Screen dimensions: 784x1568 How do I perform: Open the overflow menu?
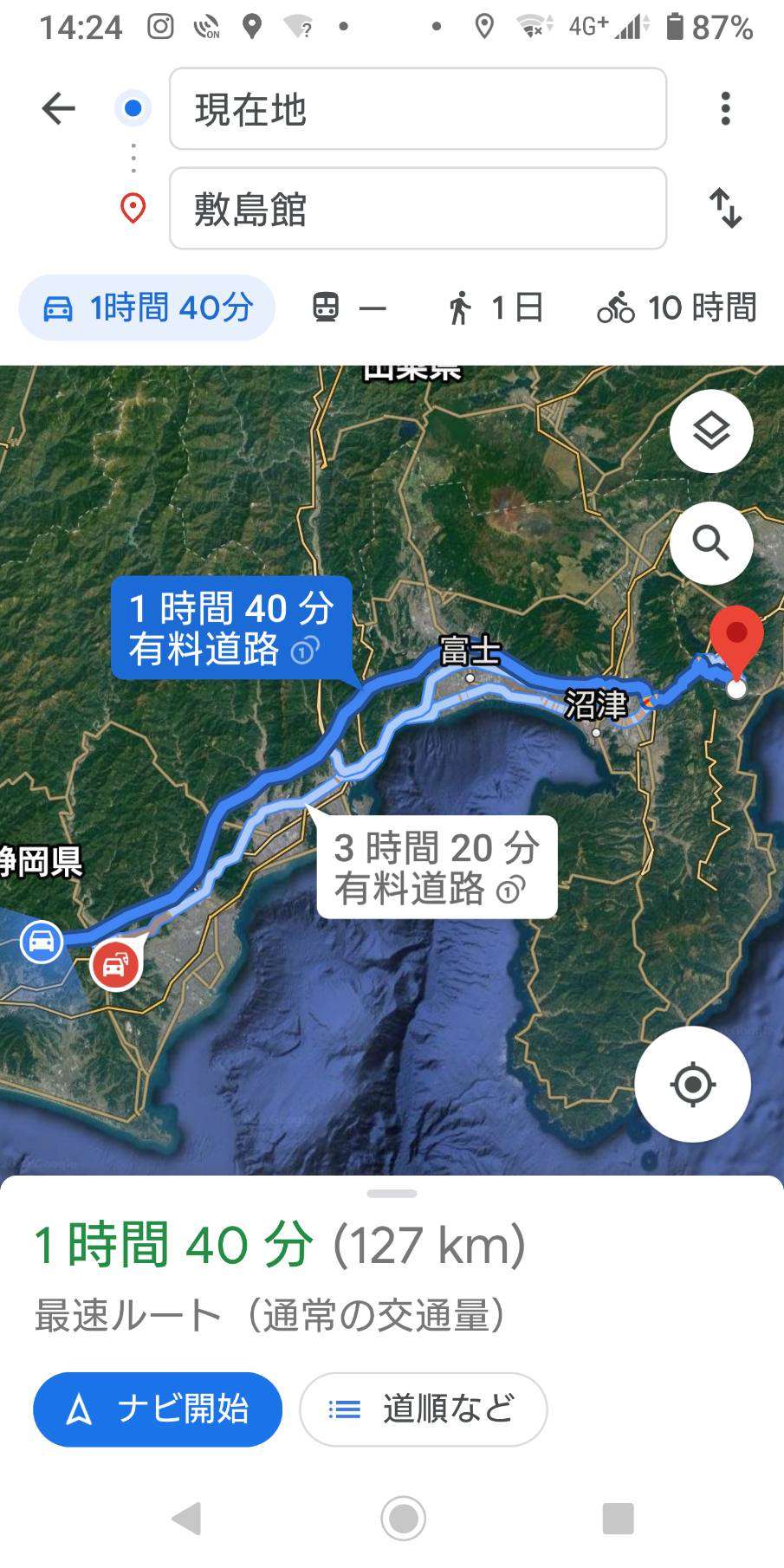[x=726, y=109]
